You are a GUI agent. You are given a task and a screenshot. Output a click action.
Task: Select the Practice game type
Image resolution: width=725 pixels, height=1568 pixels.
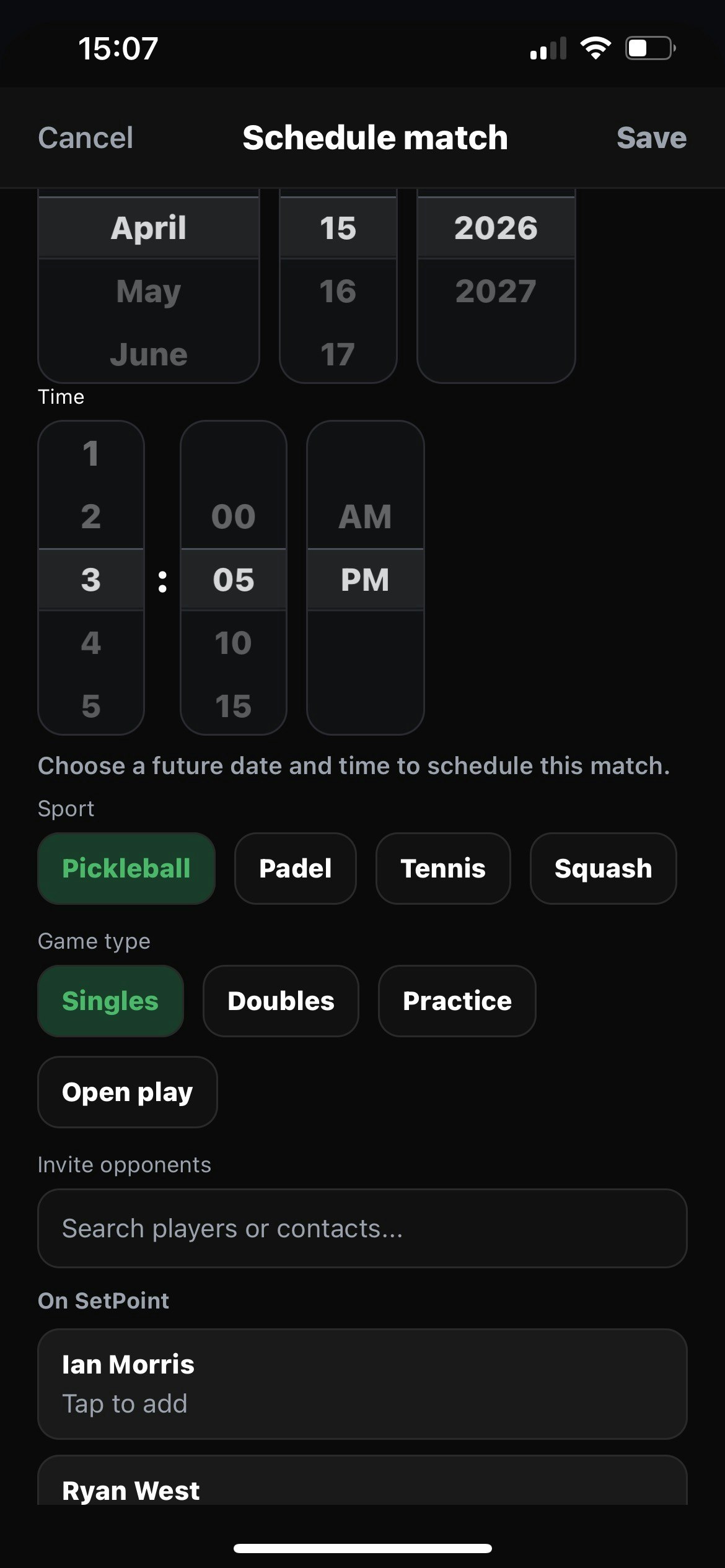pyautogui.click(x=457, y=1001)
